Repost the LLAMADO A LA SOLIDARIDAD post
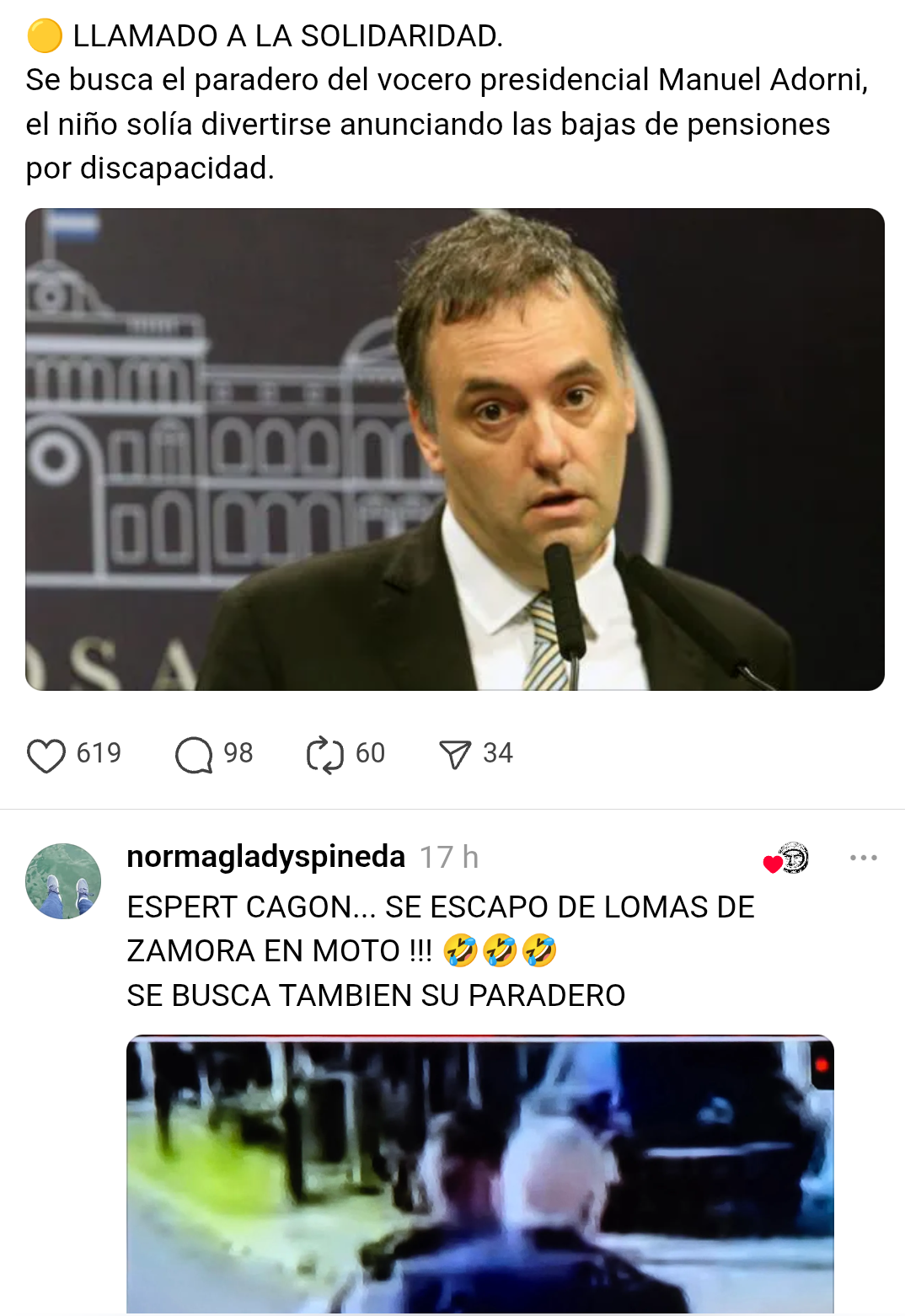905x1316 pixels. pyautogui.click(x=325, y=755)
